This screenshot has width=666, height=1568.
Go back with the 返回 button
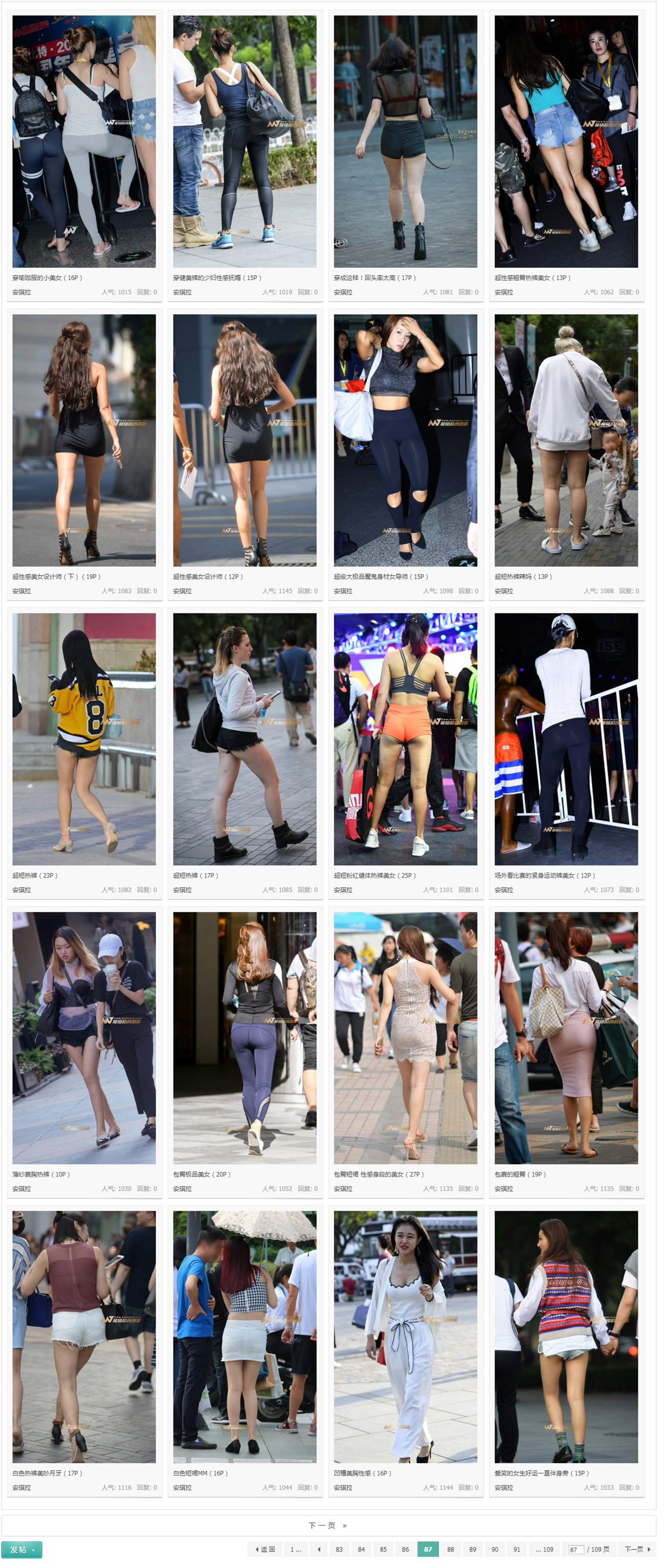[x=265, y=1549]
